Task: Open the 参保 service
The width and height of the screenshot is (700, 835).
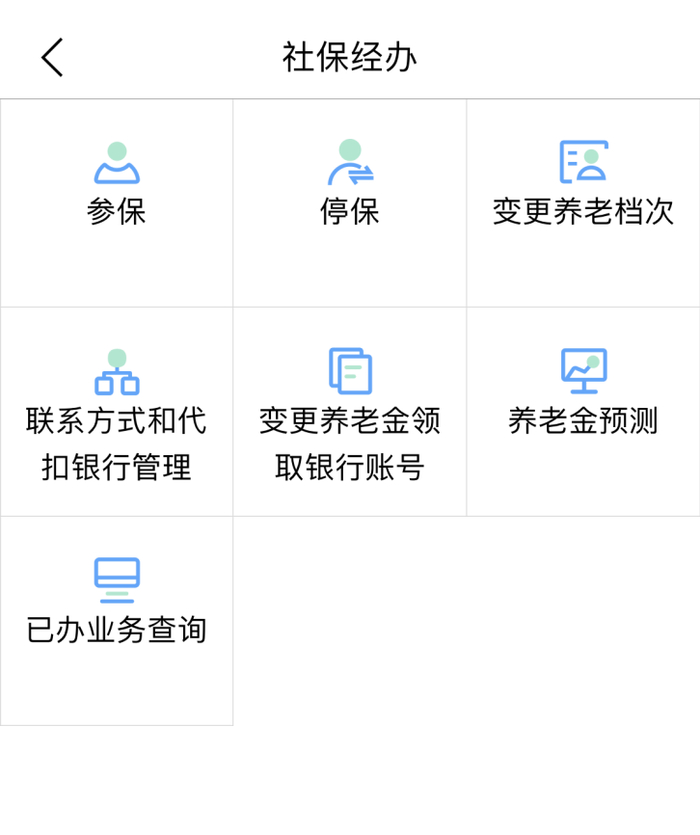Action: 117,186
